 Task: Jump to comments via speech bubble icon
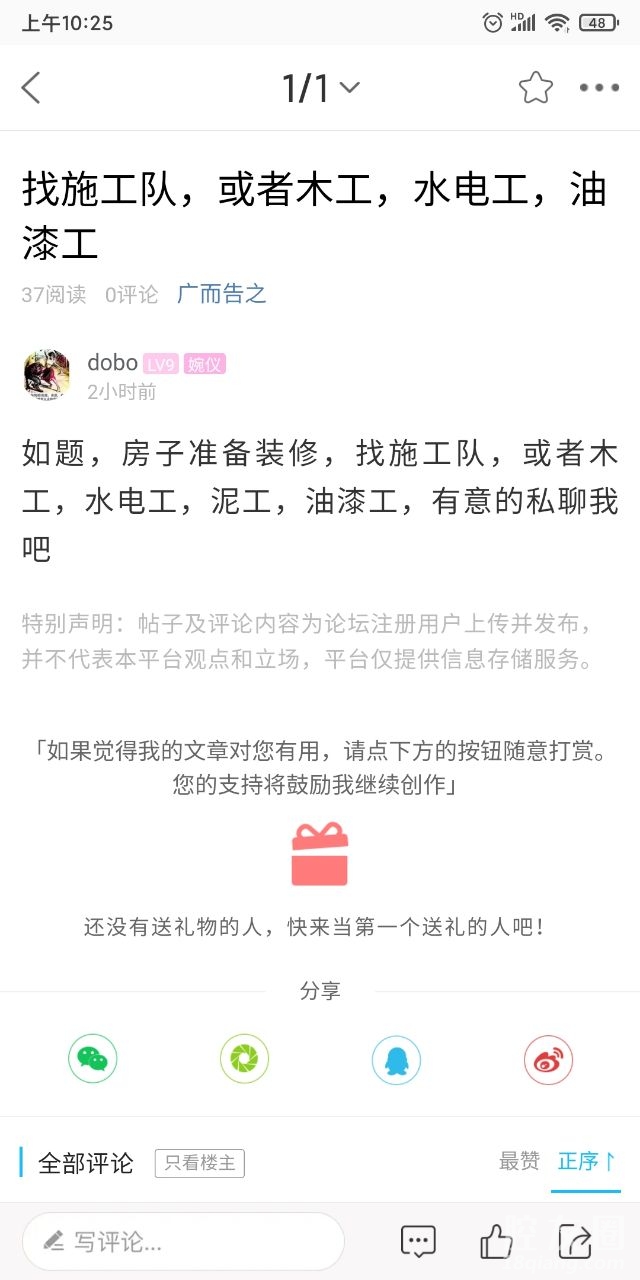coord(418,1242)
